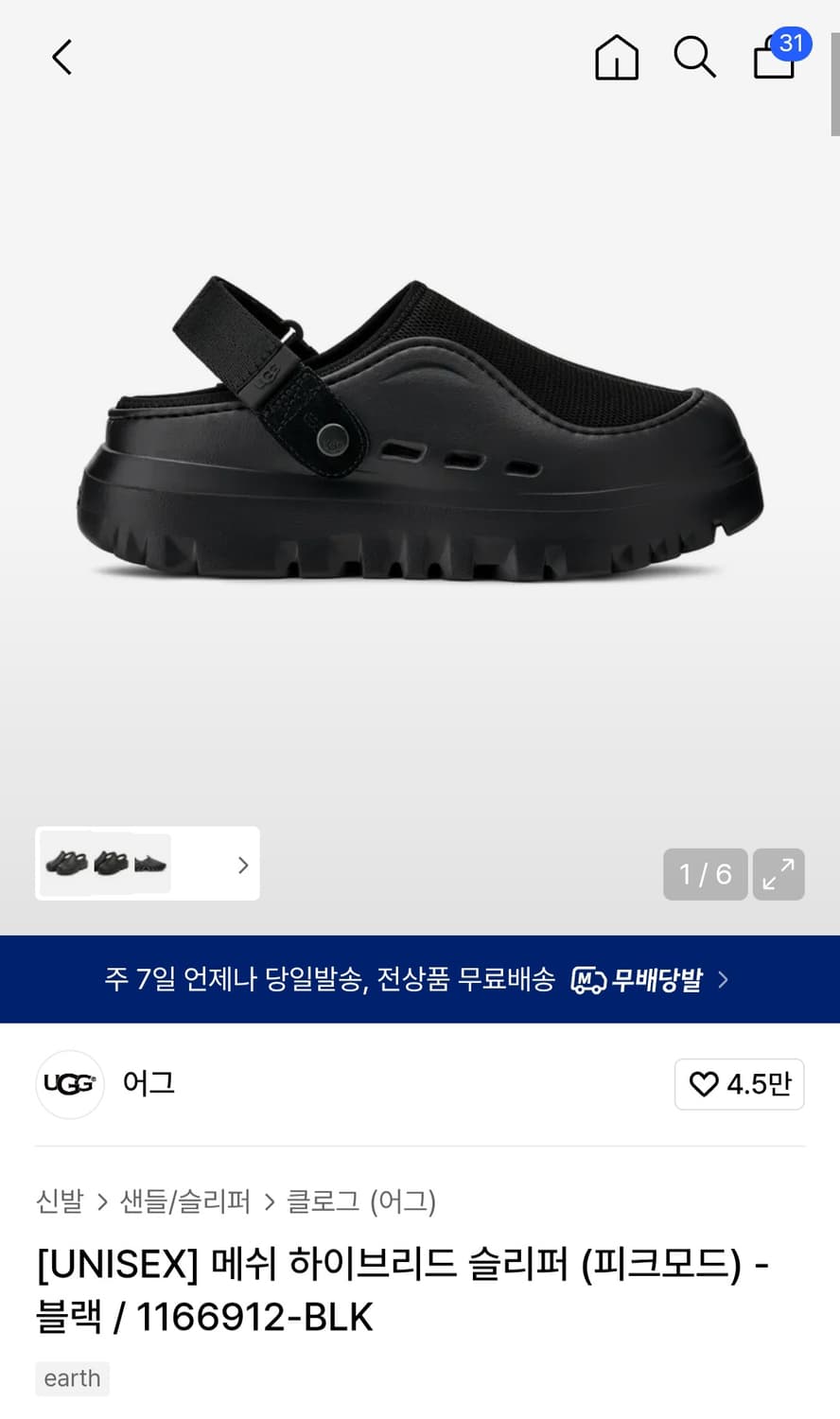This screenshot has height=1419, width=840.
Task: Open the thumbnail strip chevron for more images
Action: coord(242,864)
